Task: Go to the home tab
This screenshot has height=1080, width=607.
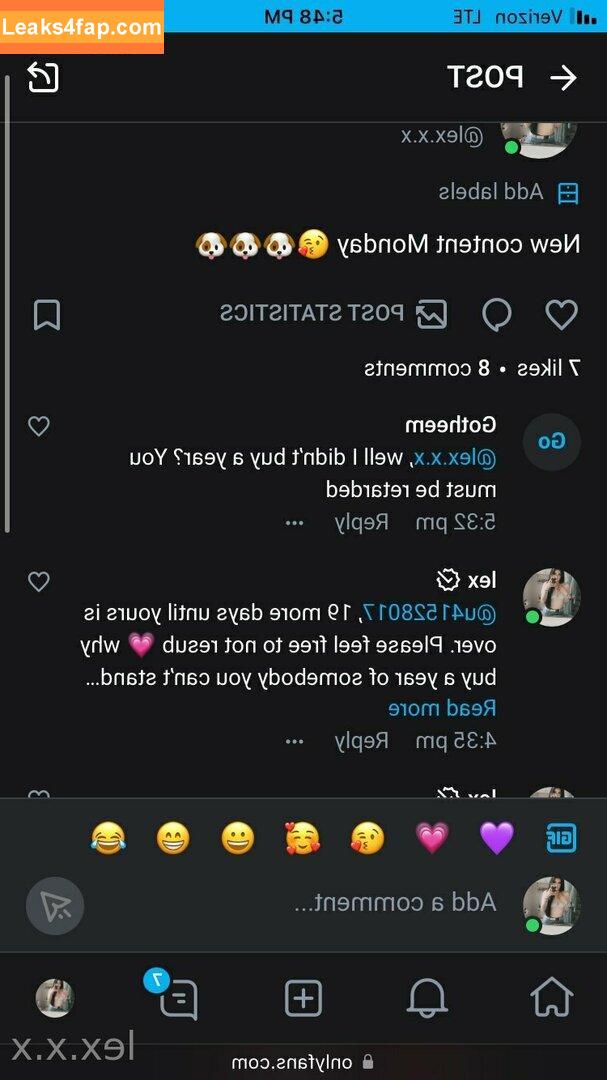Action: (x=552, y=997)
